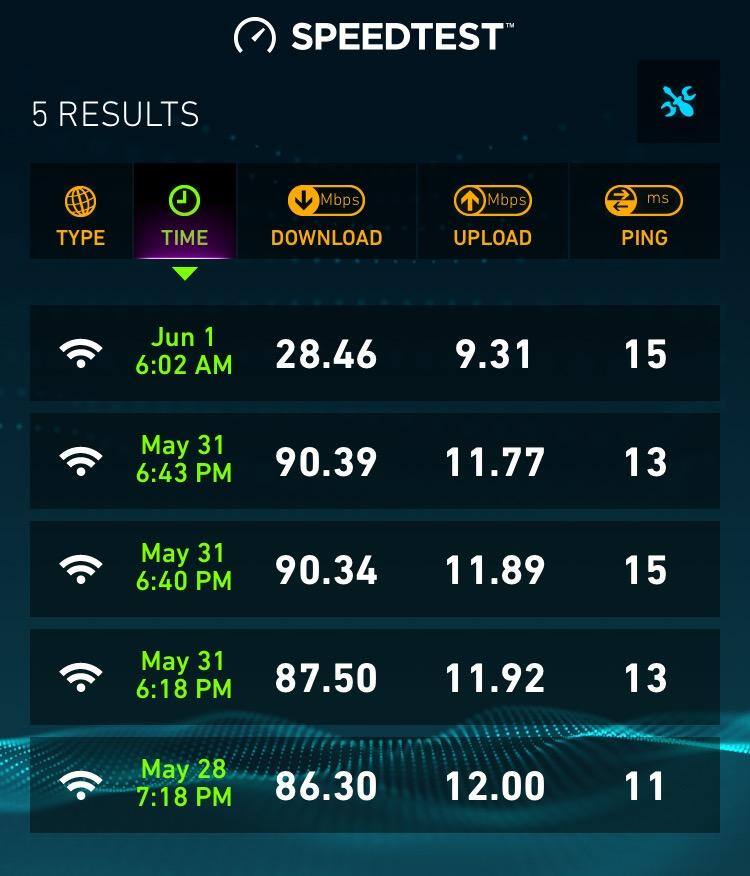The height and width of the screenshot is (876, 750).
Task: Open the May 28 7:18 PM result
Action: [x=374, y=785]
